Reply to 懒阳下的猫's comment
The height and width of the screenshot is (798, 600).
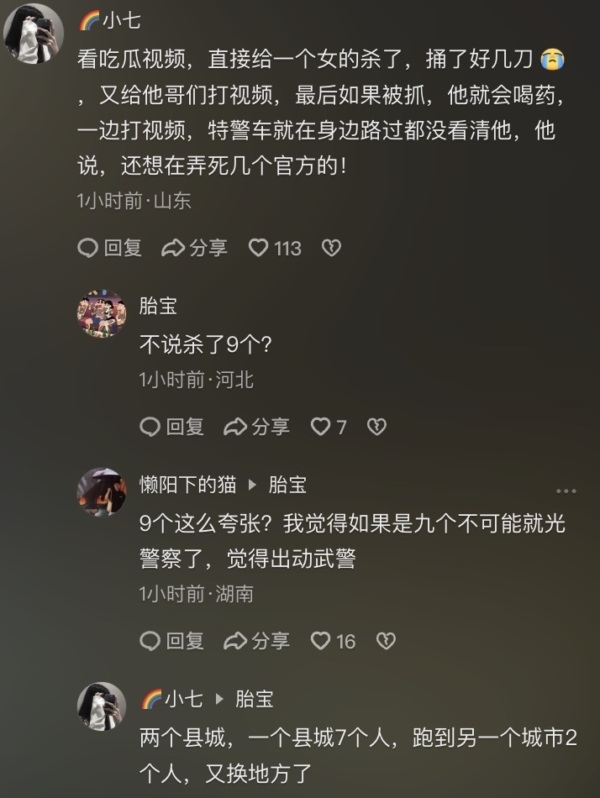tap(172, 640)
